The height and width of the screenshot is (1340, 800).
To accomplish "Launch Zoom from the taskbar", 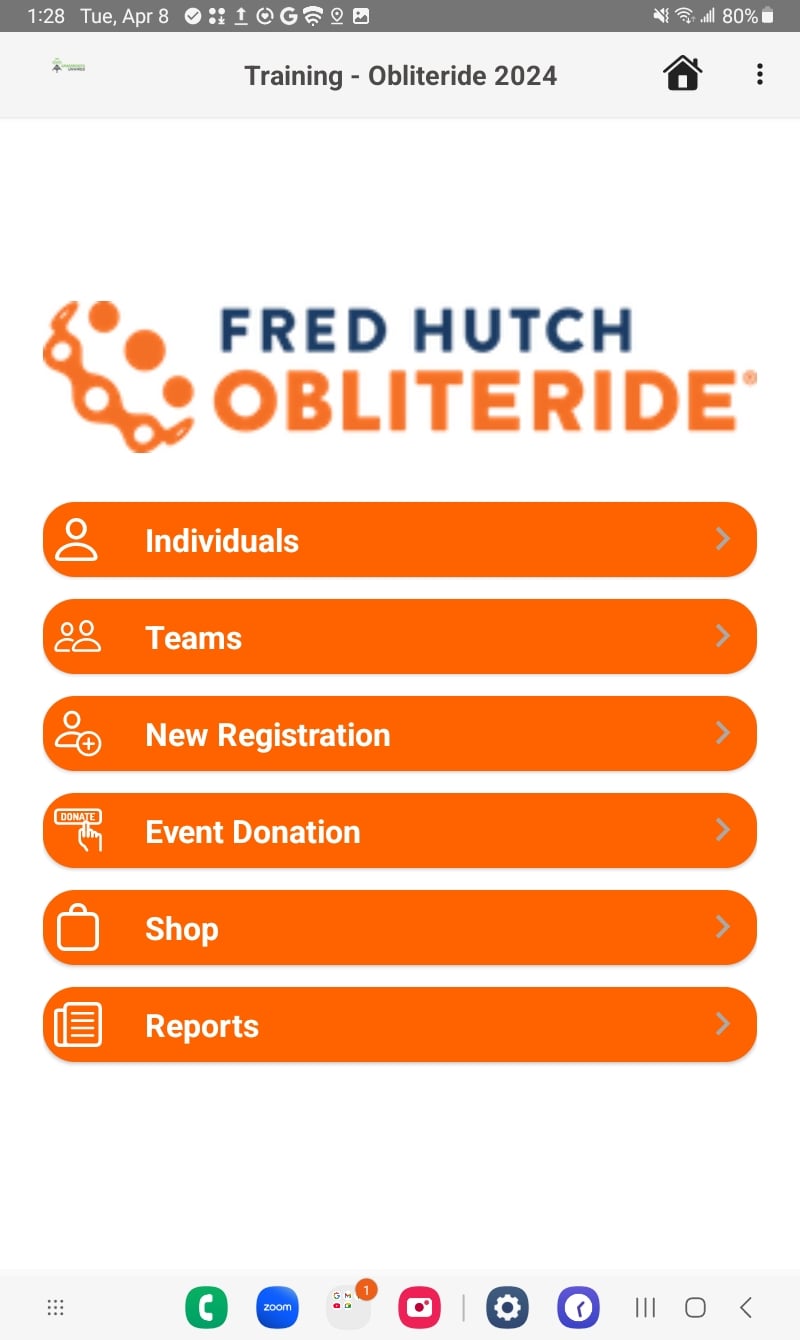I will (x=277, y=1307).
